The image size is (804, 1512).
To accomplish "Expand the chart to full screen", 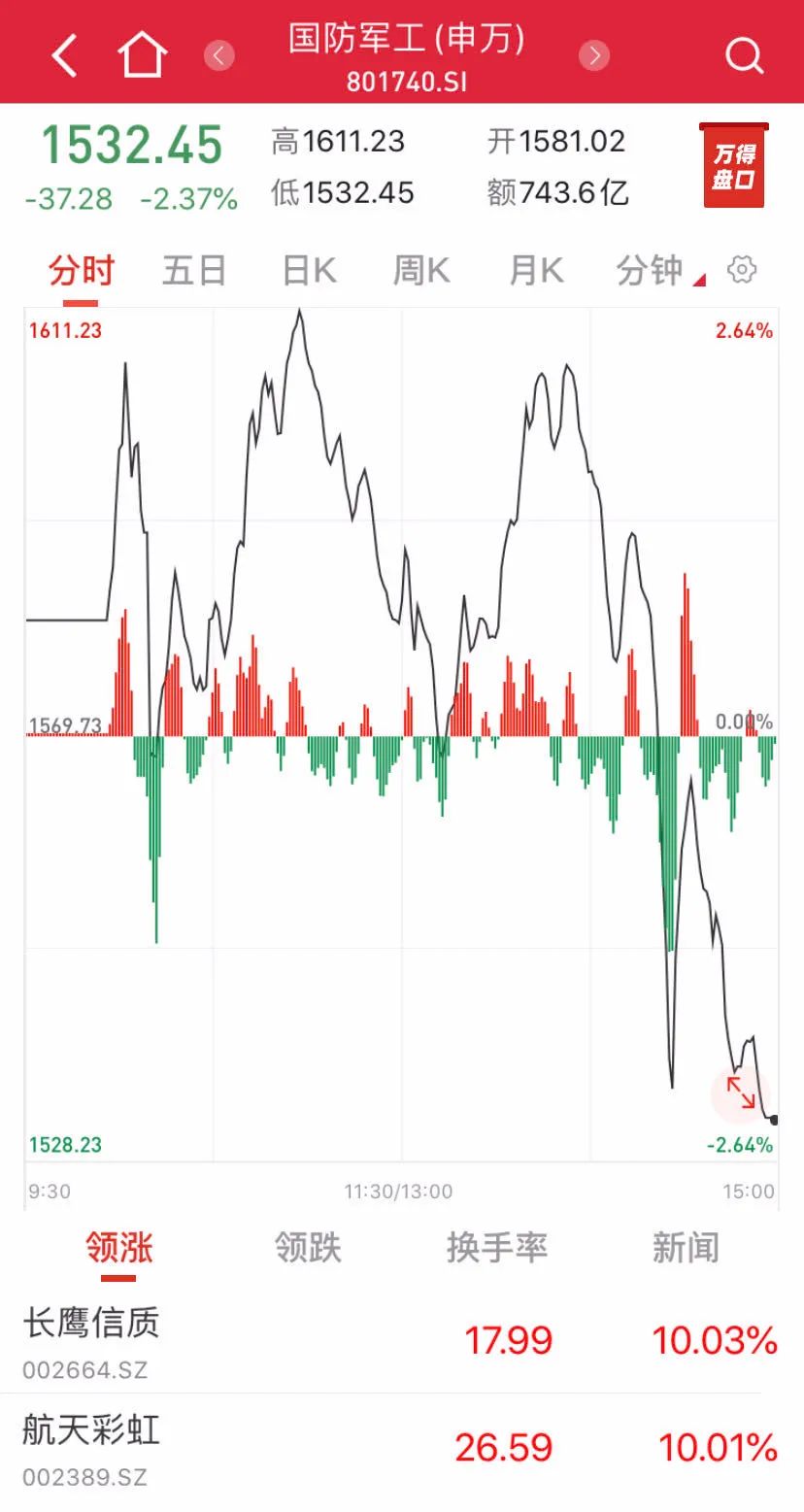I will (x=741, y=1092).
